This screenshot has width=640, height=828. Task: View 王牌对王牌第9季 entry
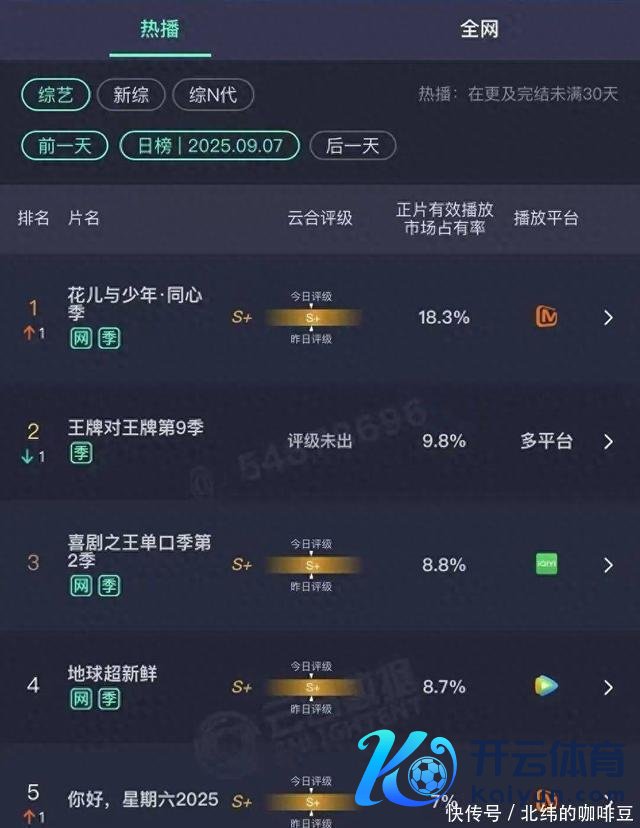608,441
